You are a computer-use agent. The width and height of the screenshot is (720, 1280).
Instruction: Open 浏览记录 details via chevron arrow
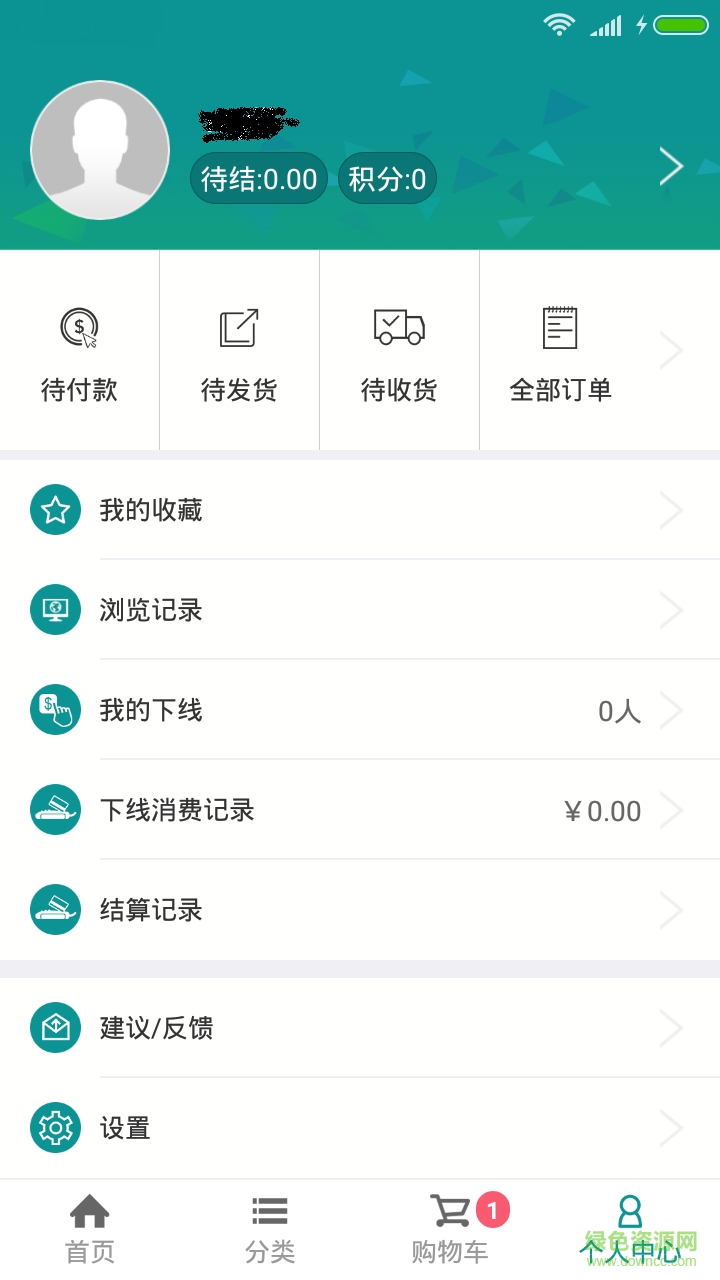(x=672, y=609)
